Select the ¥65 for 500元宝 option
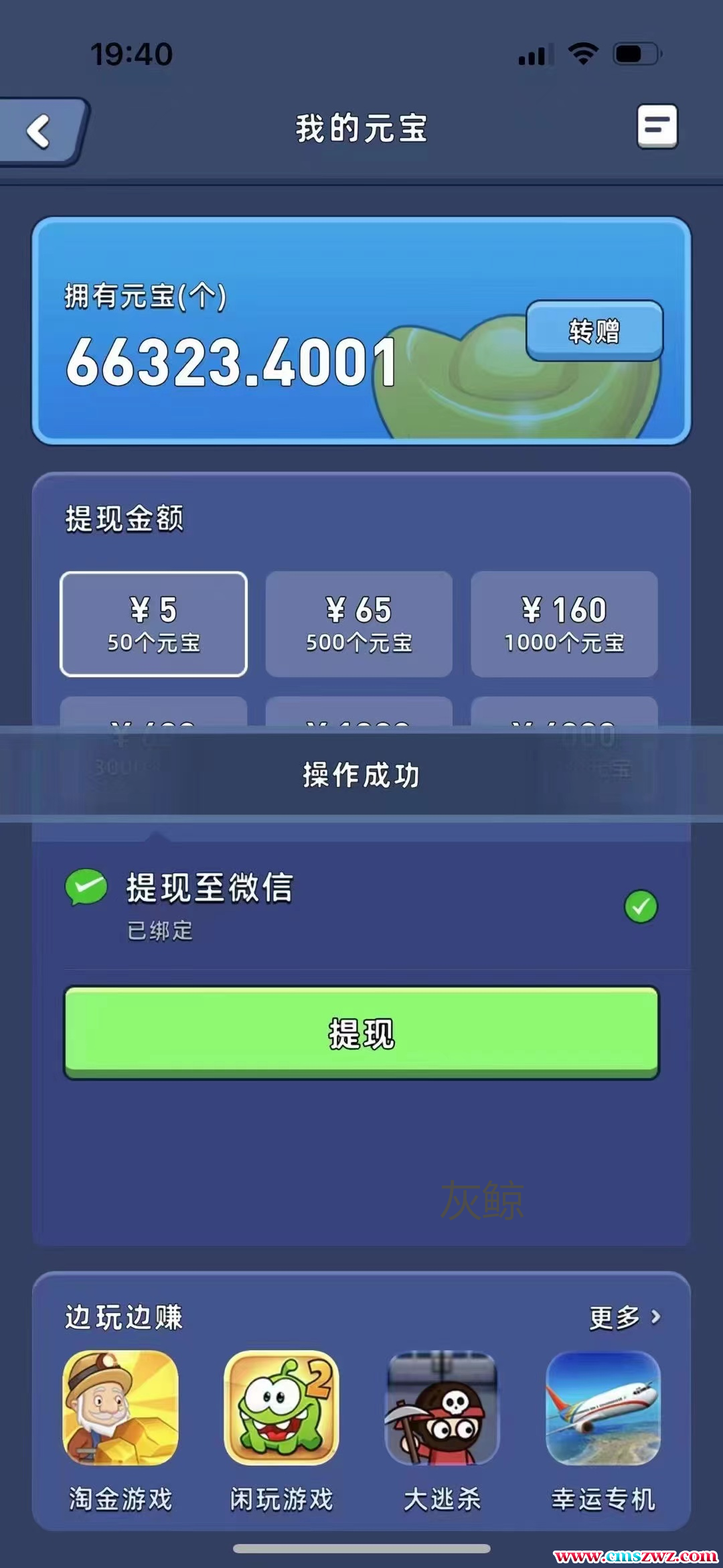This screenshot has width=723, height=1568. coord(359,624)
